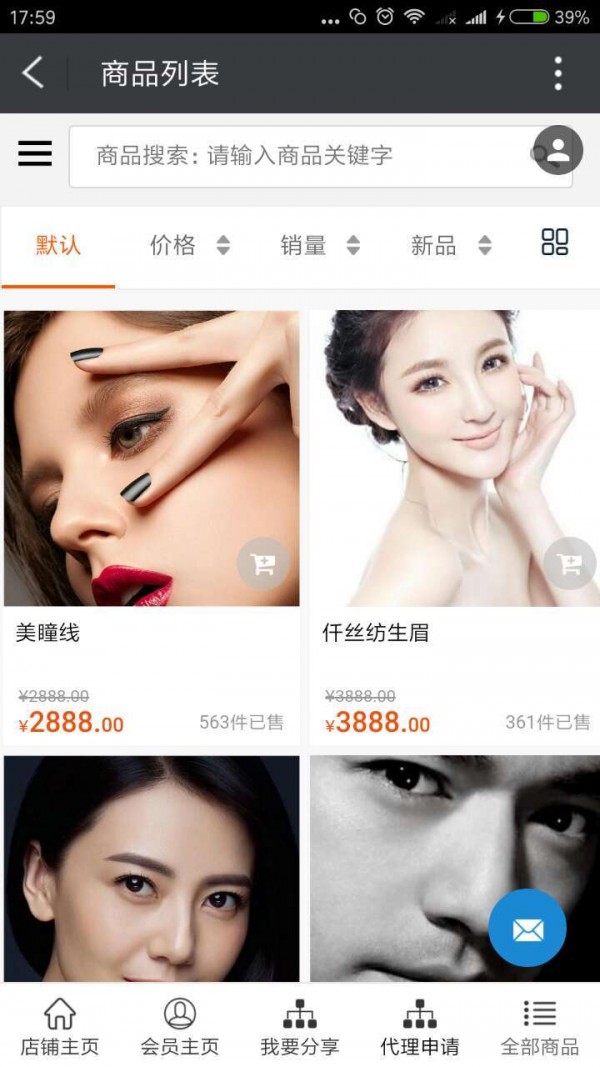The image size is (600, 1067).
Task: Switch the grid layout view
Action: [x=555, y=242]
